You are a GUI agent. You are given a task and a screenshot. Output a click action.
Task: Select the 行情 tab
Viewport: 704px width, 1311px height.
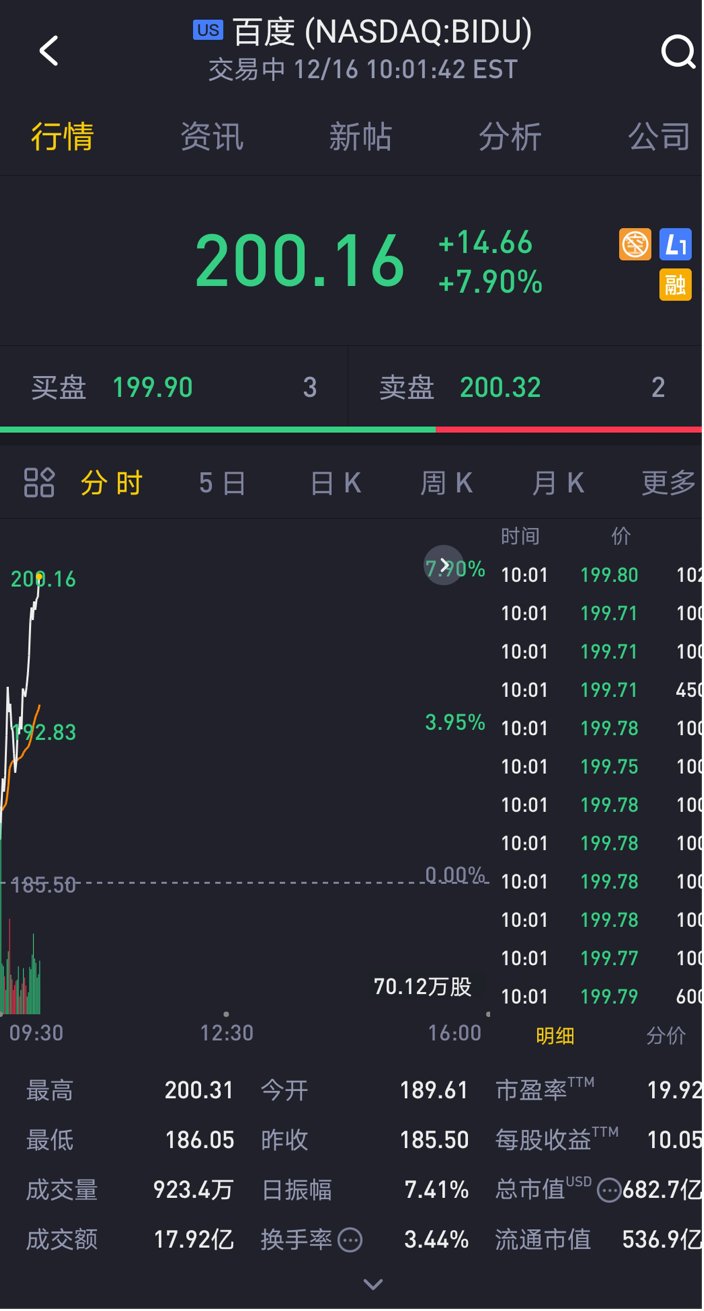pos(62,137)
